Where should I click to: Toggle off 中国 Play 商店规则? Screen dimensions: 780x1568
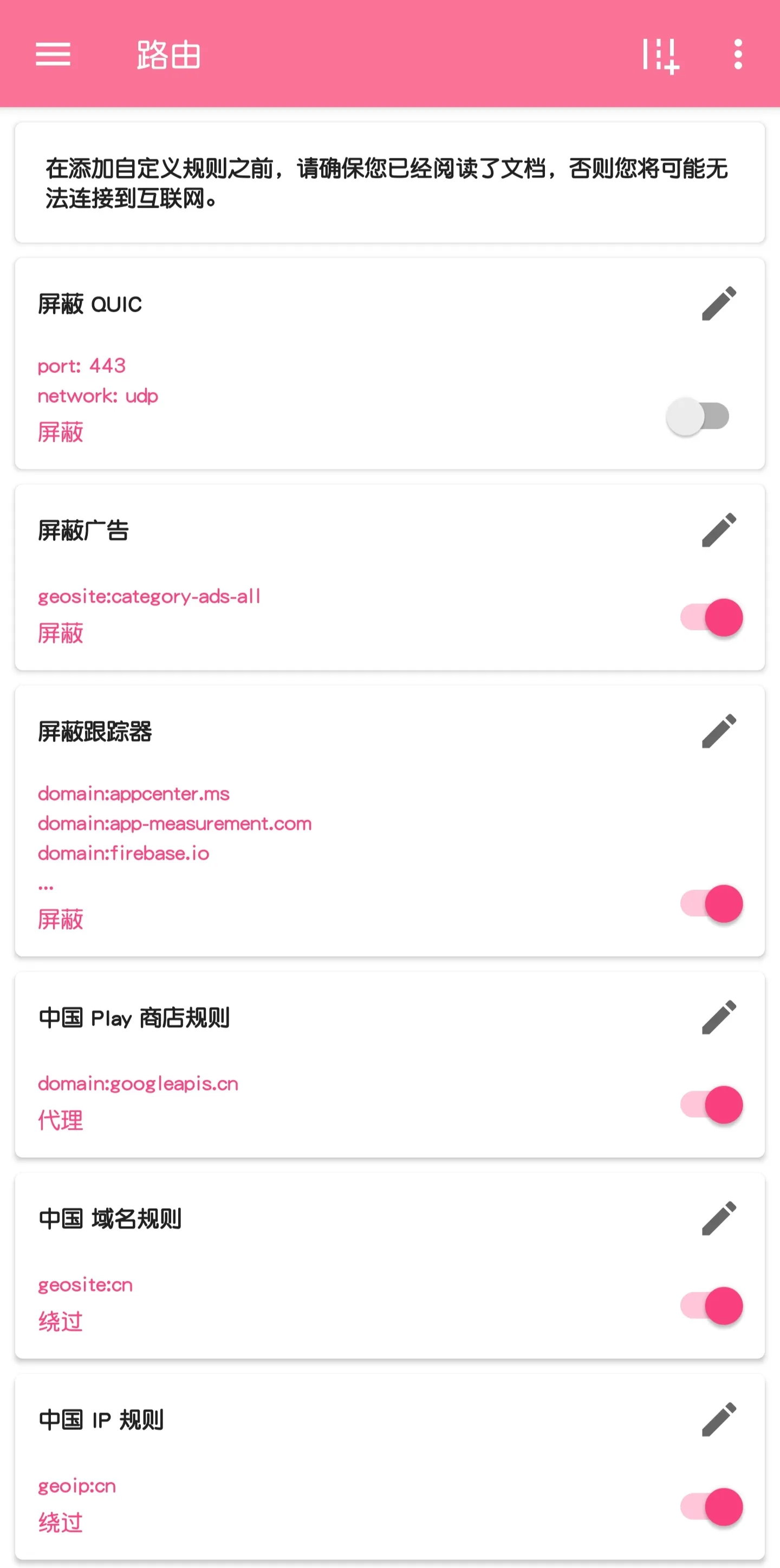click(712, 1104)
